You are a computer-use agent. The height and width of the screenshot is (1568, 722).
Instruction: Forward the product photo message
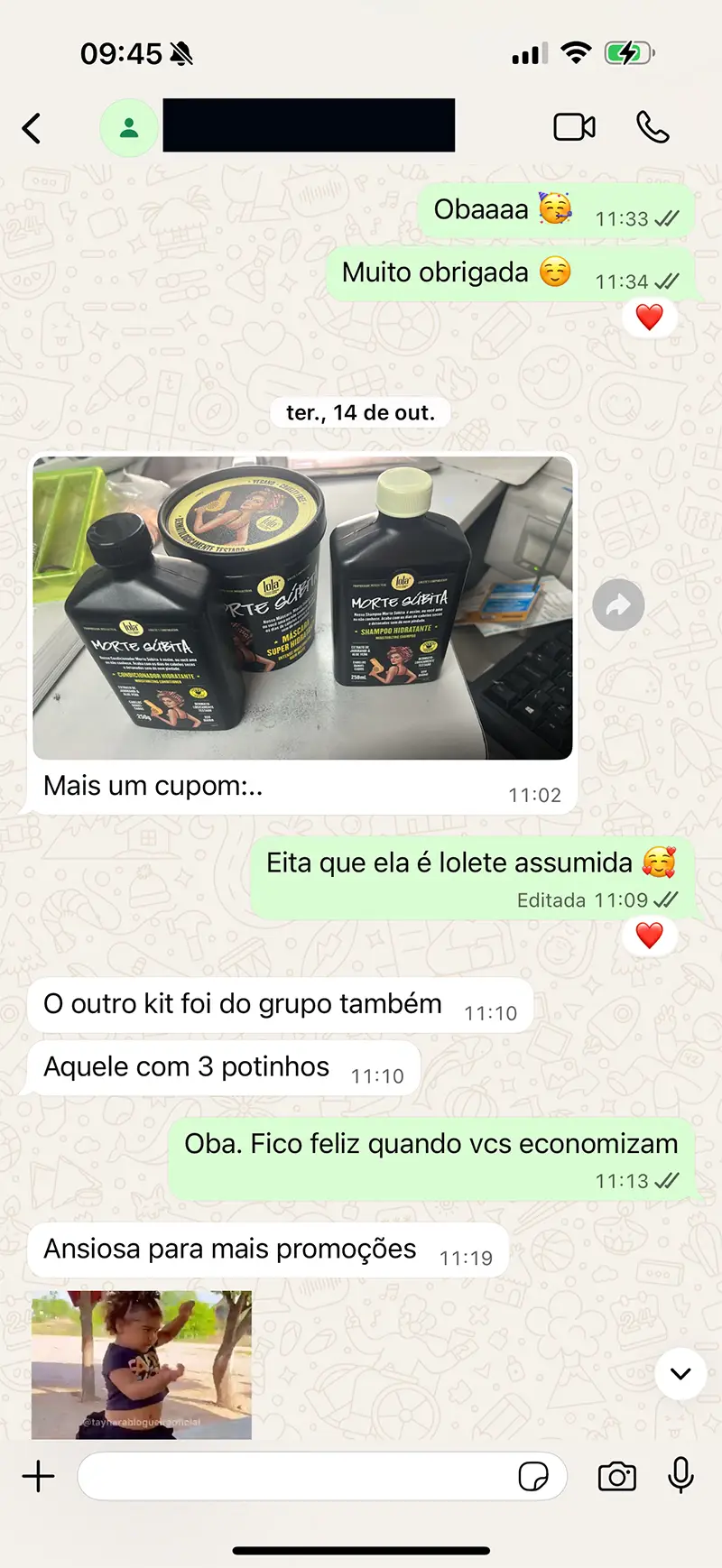(618, 604)
